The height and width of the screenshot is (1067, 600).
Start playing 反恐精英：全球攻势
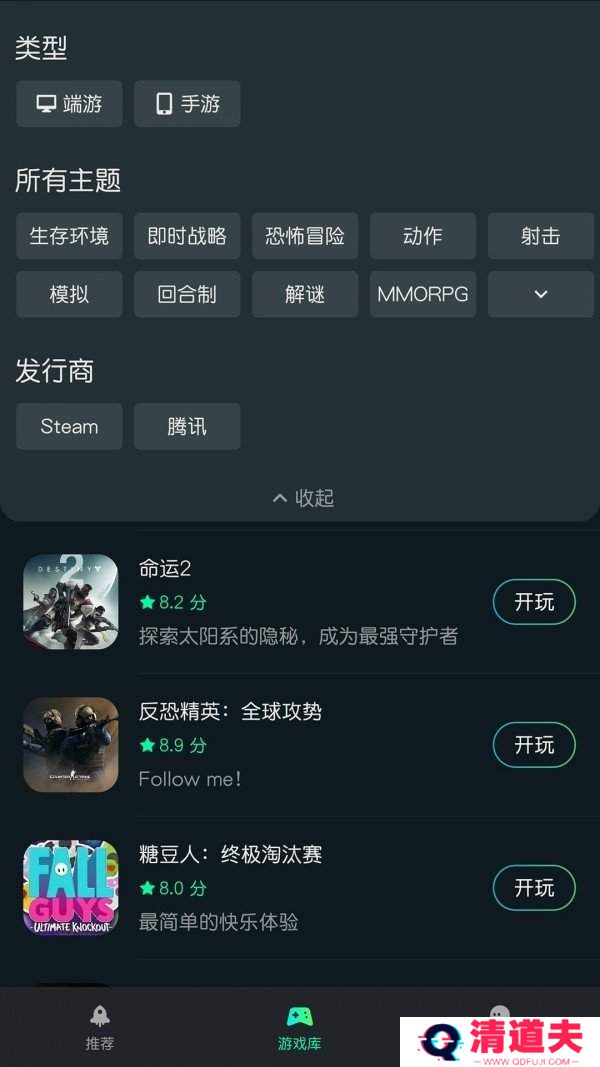pyautogui.click(x=534, y=745)
